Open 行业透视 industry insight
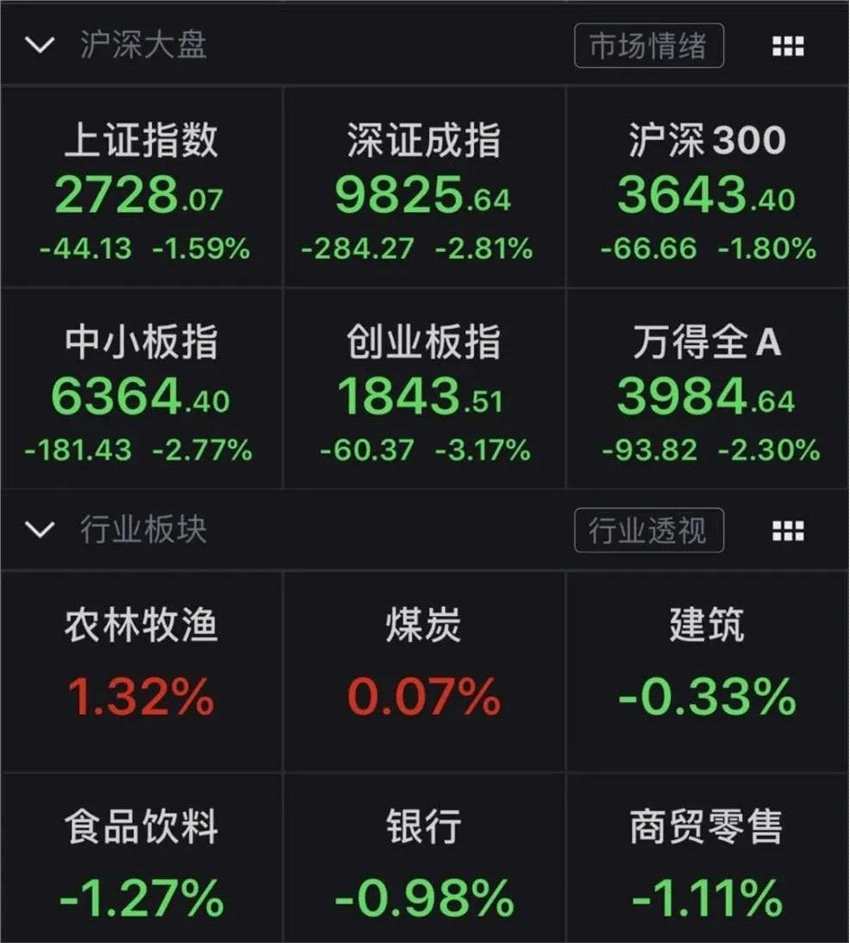 tap(648, 530)
